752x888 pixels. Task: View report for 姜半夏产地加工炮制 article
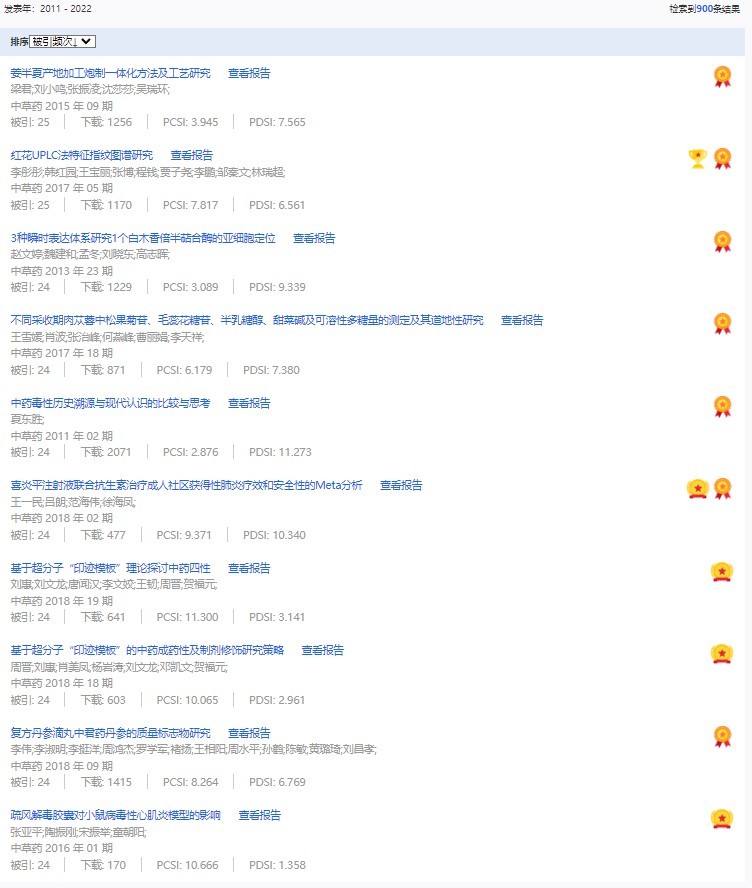249,73
